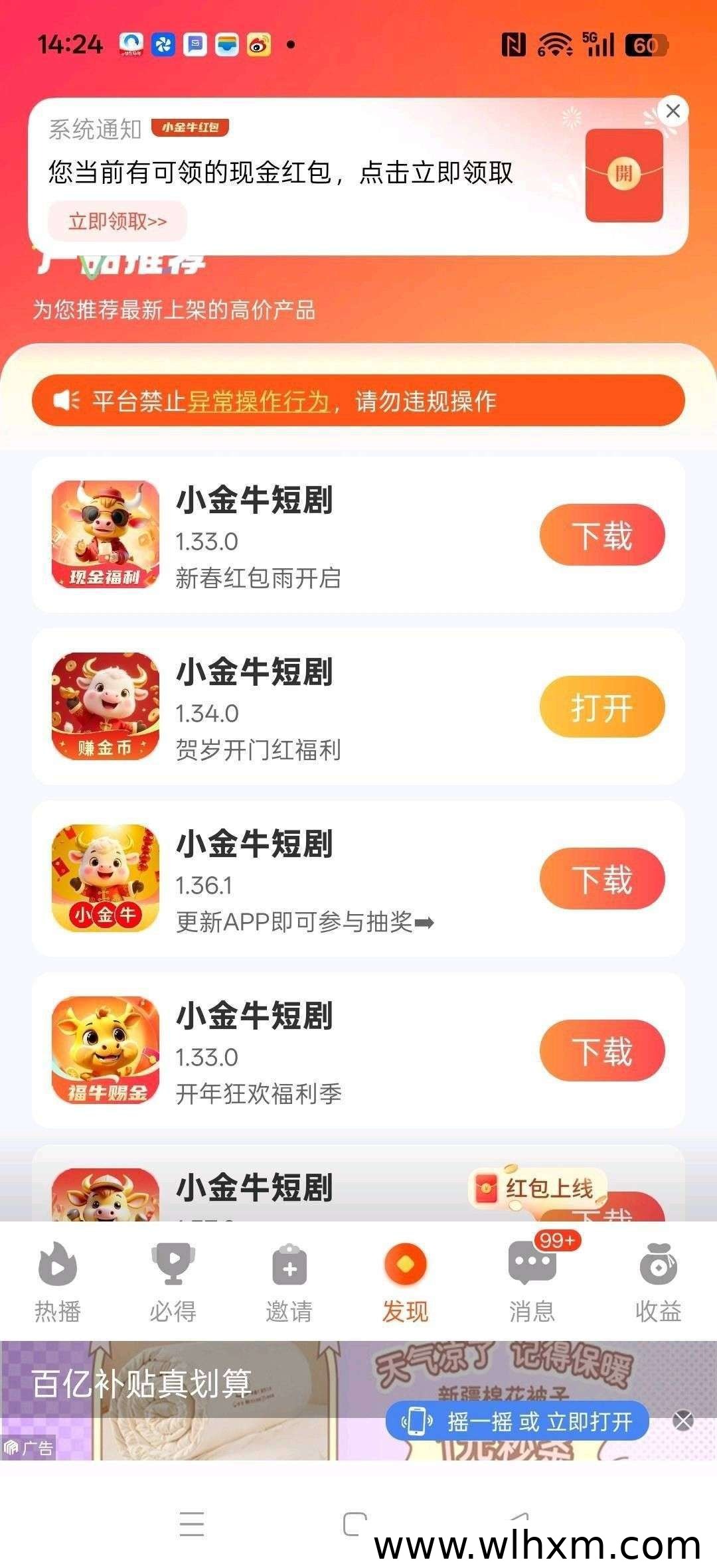Switch to the 收益 tab
The image size is (717, 1568).
tap(658, 1283)
